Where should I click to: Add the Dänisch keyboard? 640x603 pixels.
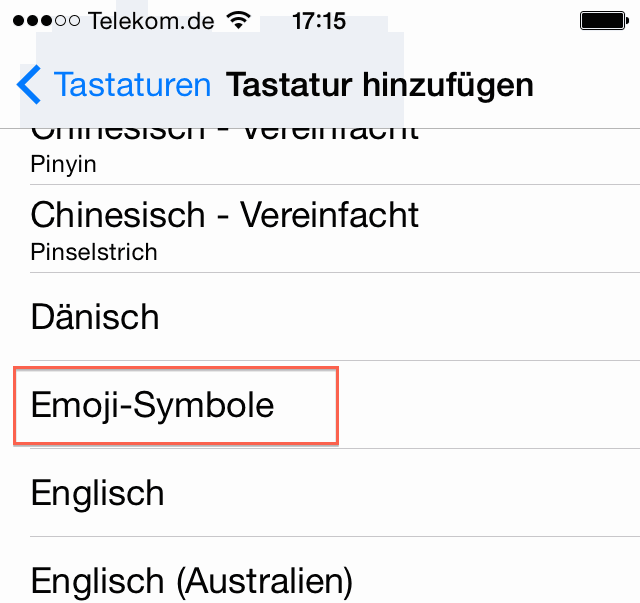pyautogui.click(x=95, y=317)
